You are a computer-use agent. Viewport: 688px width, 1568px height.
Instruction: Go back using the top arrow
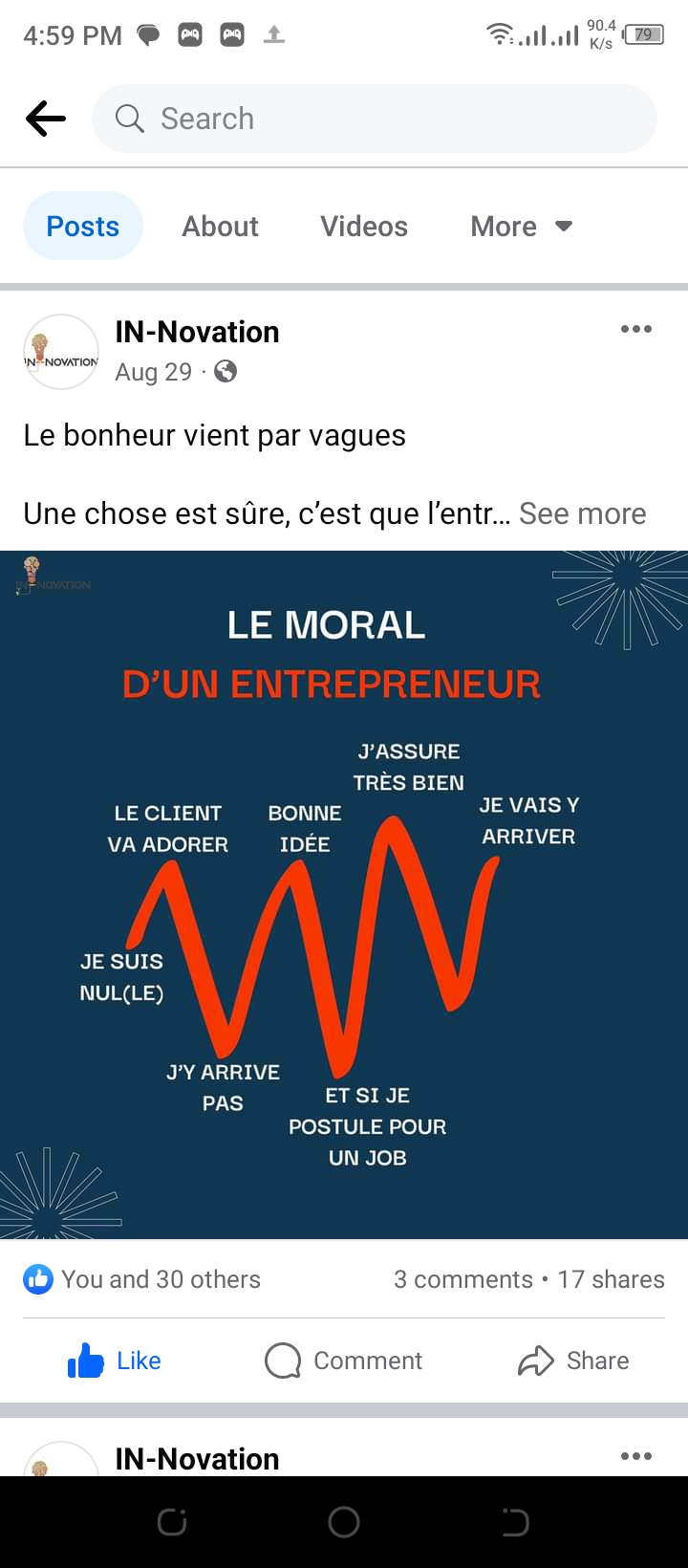[x=46, y=120]
